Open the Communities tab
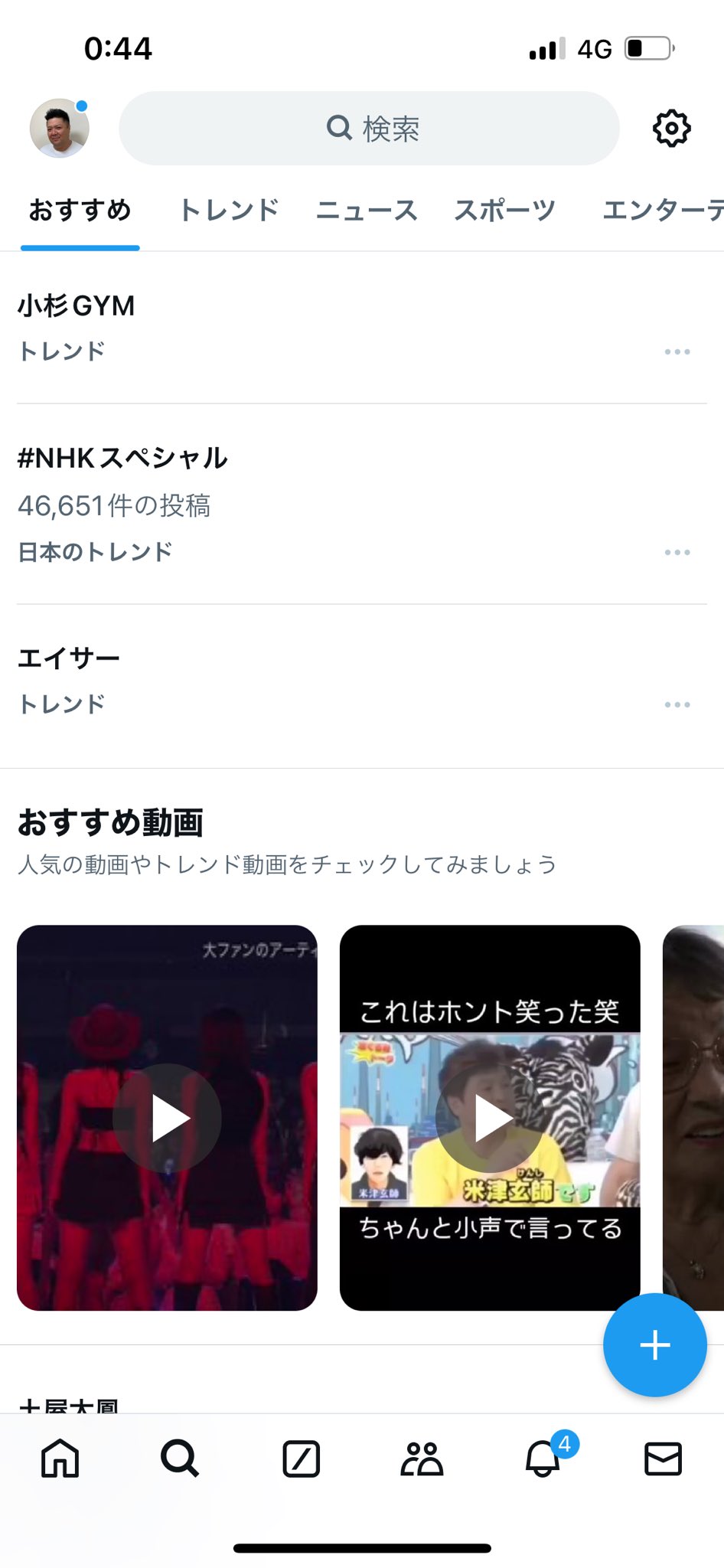The image size is (724, 1568). click(422, 1459)
